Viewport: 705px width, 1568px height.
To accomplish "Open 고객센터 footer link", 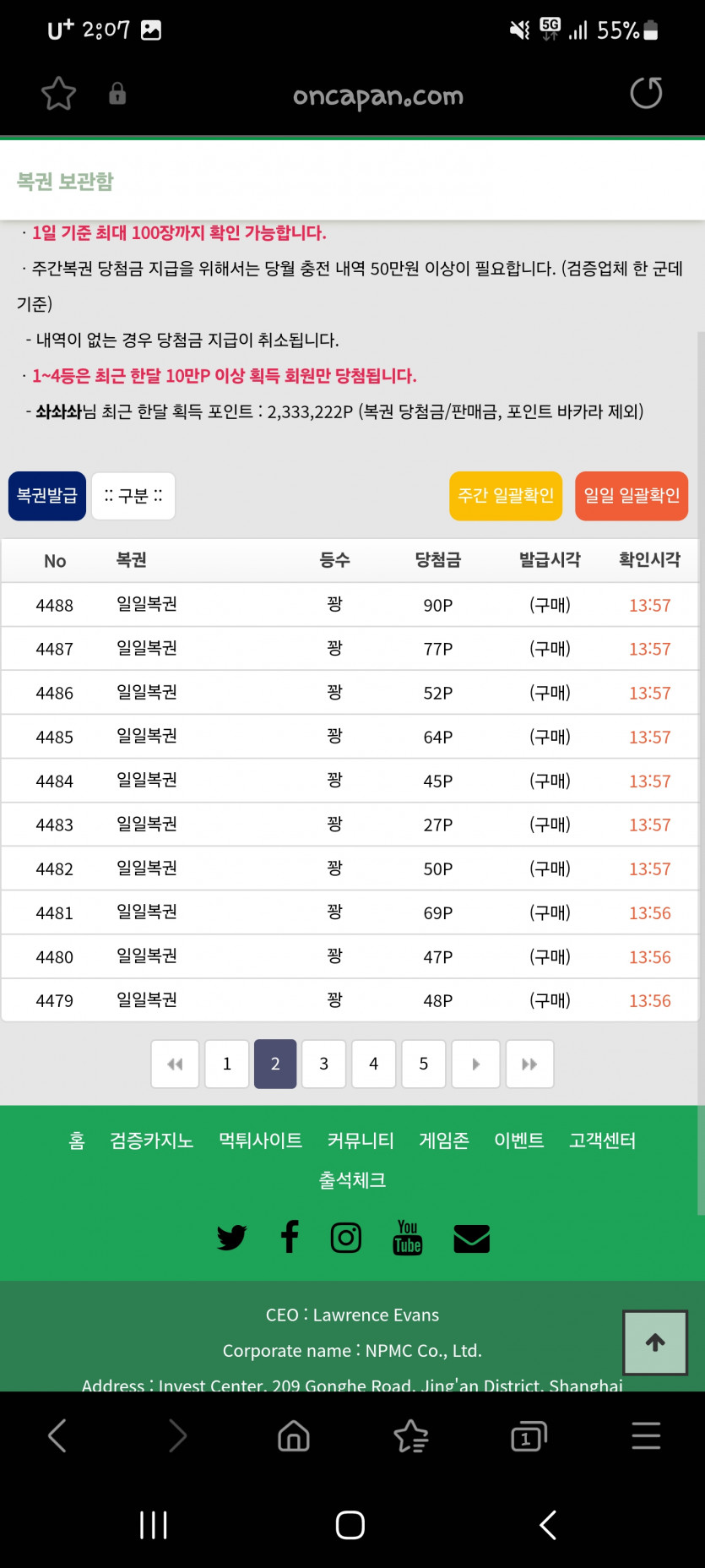I will pos(602,1141).
